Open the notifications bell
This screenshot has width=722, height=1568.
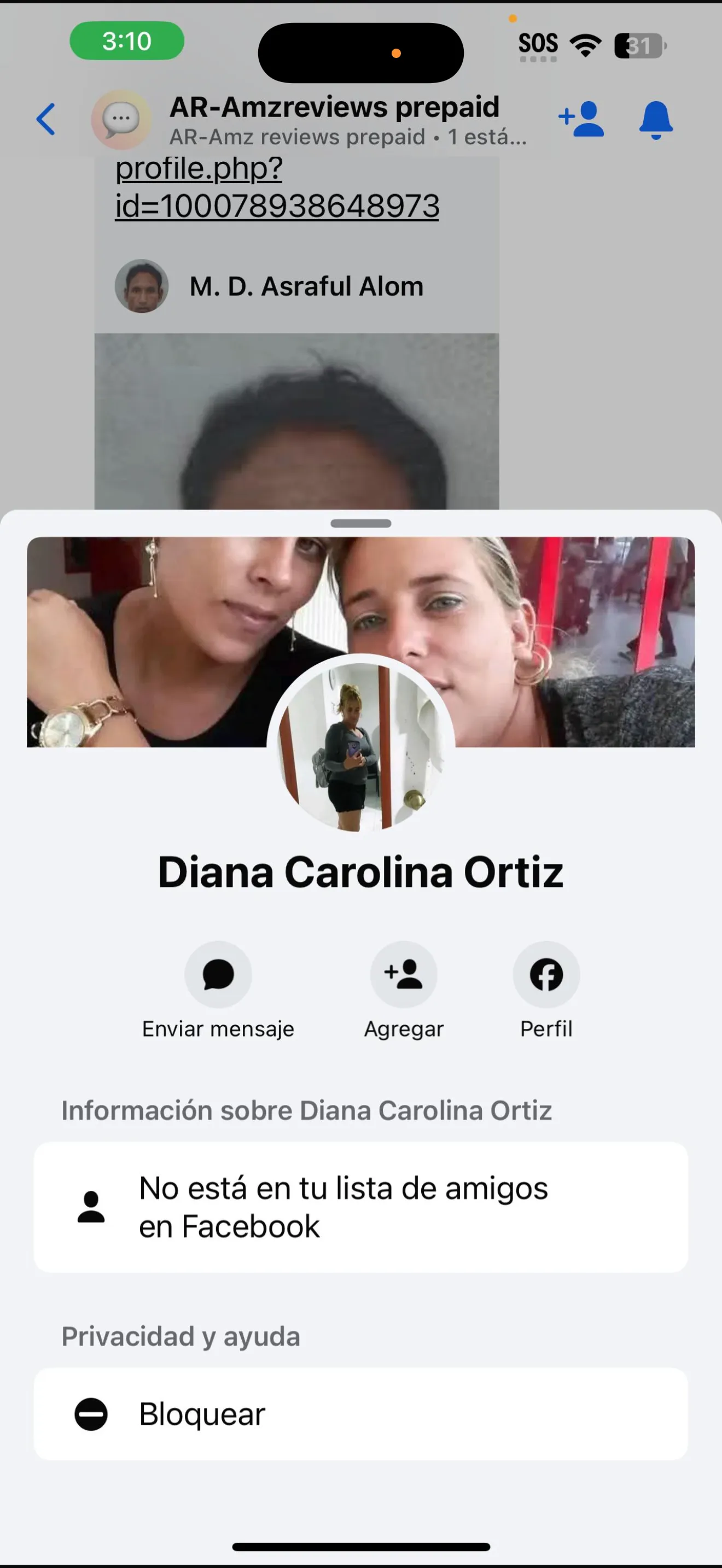tap(656, 120)
